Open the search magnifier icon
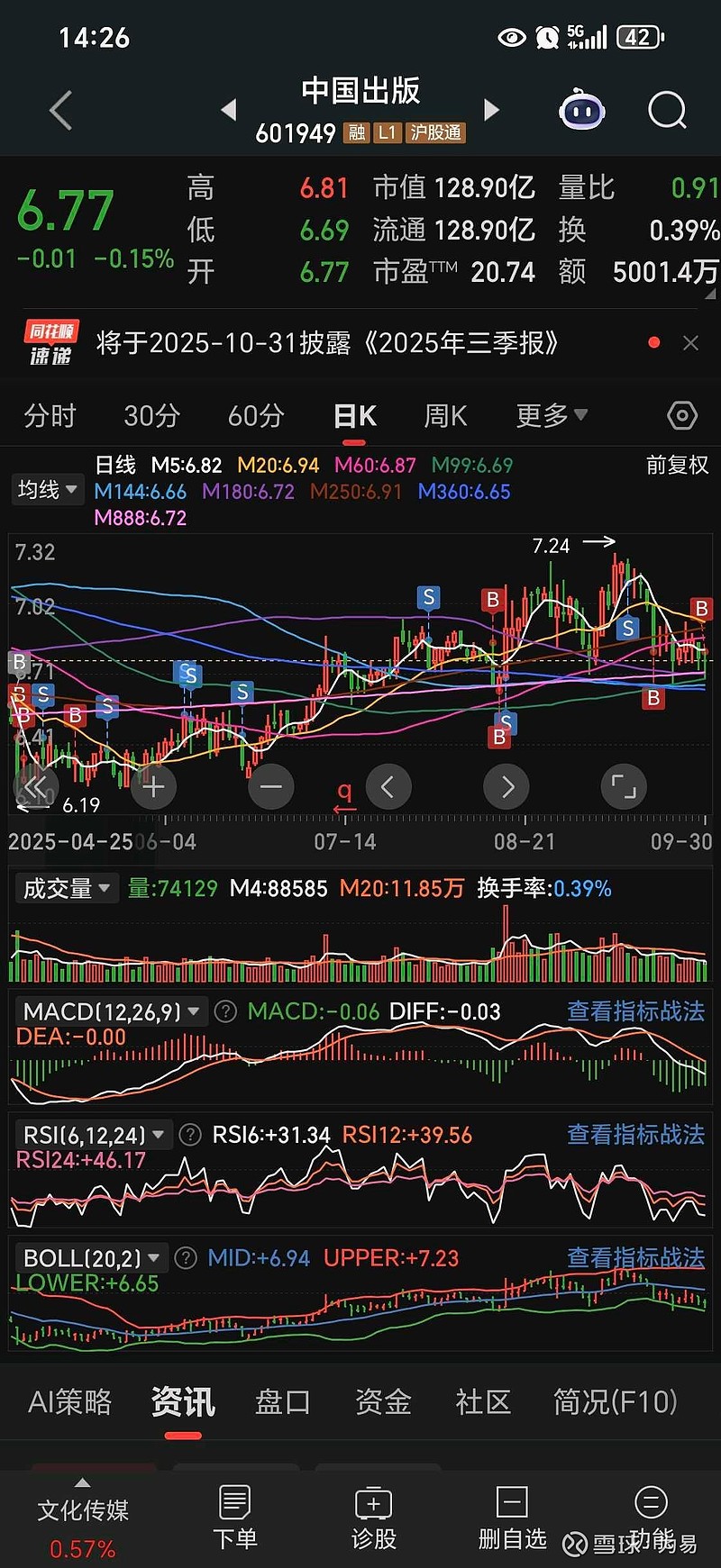 tap(667, 111)
